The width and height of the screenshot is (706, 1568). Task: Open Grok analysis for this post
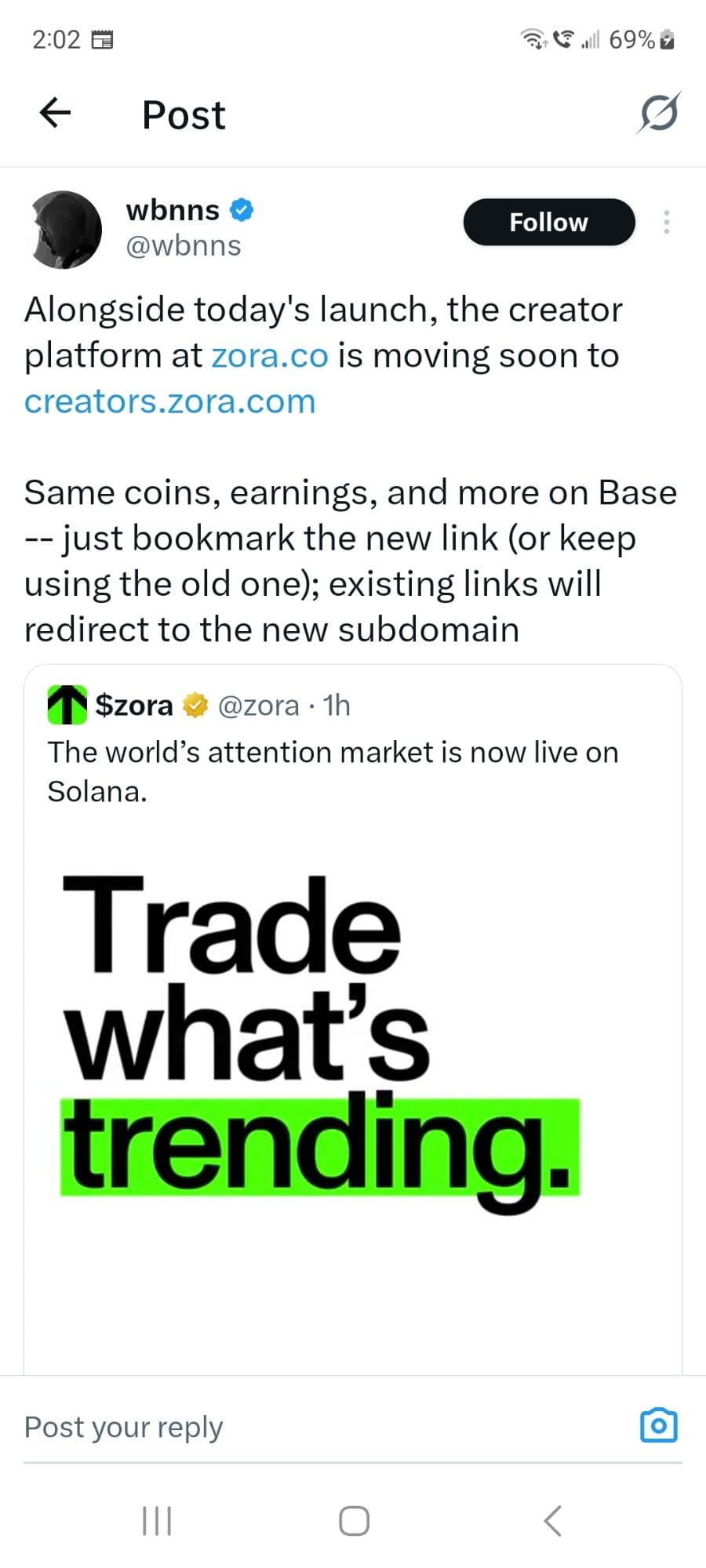tap(659, 114)
